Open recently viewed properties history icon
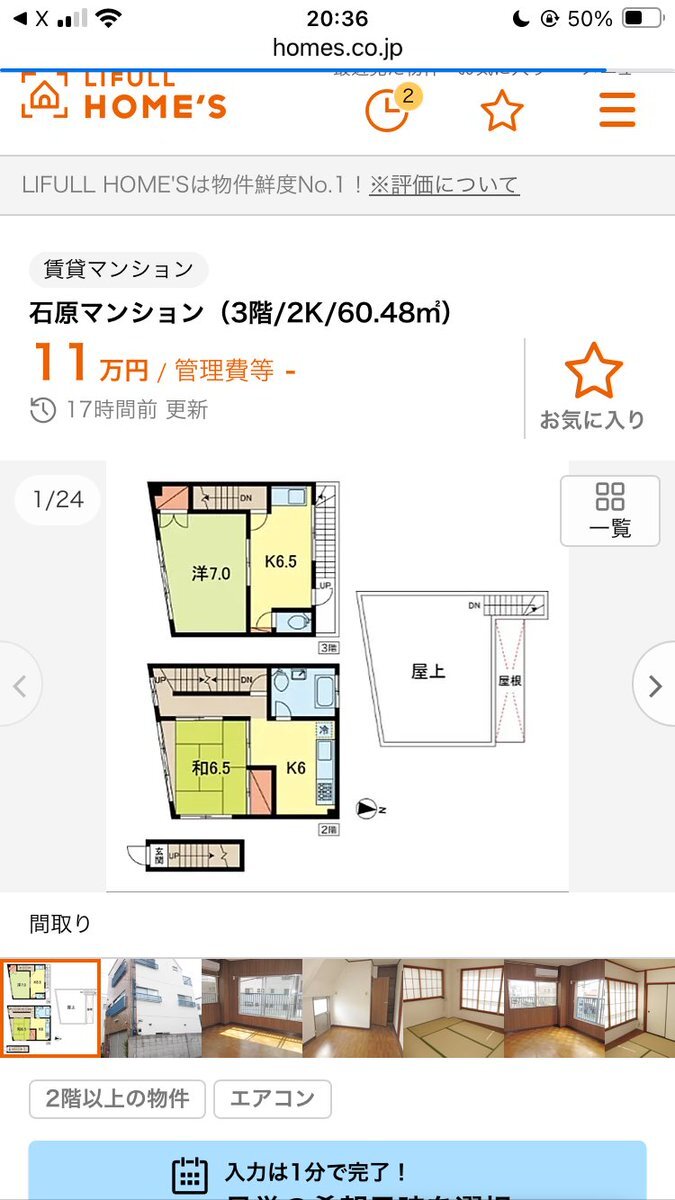 pyautogui.click(x=388, y=110)
